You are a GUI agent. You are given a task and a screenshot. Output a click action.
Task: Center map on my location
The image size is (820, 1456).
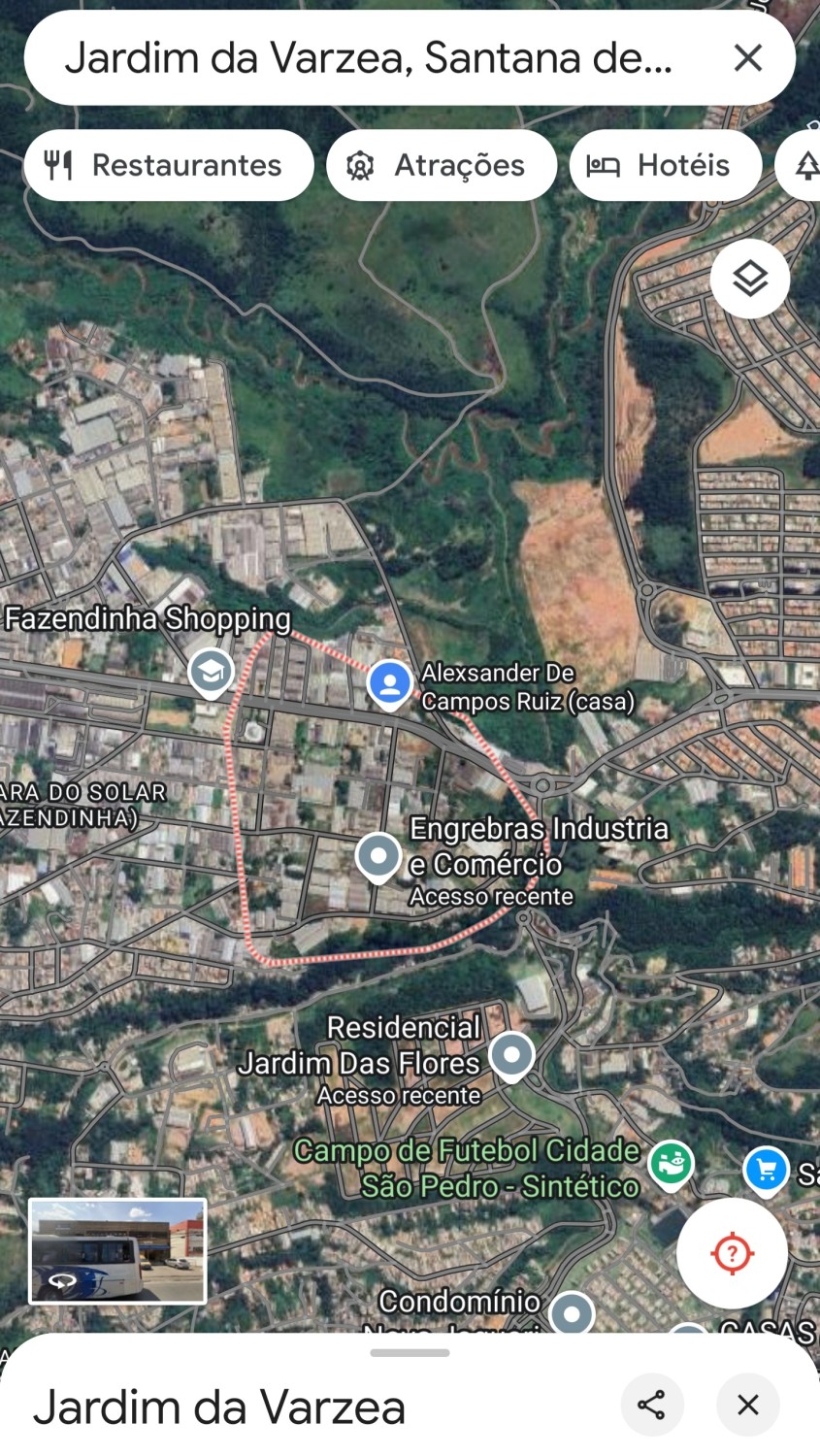point(732,1253)
